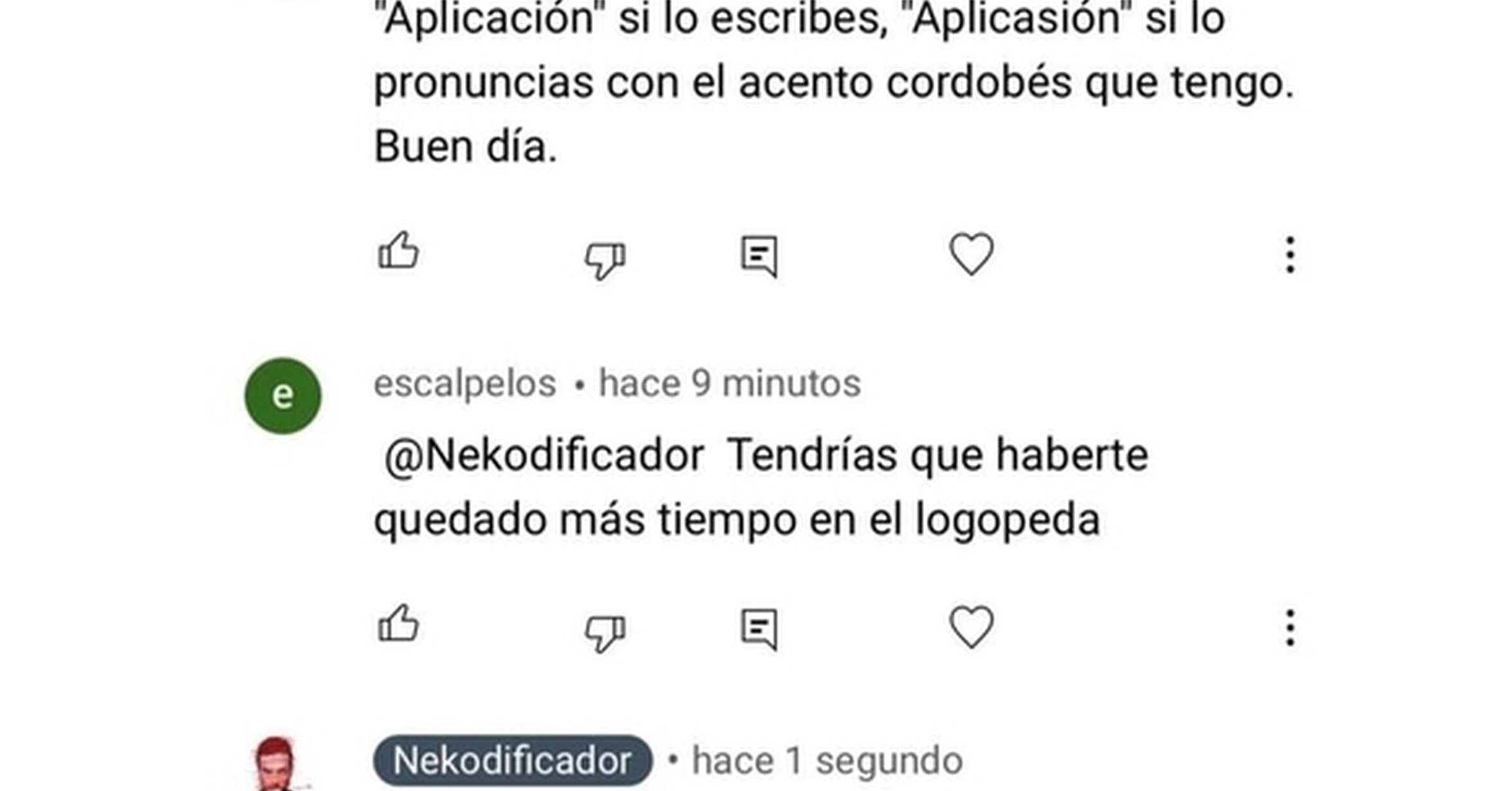Viewport: 1512px width, 791px height.
Task: Dislike the comment by escalpelos
Action: click(605, 633)
